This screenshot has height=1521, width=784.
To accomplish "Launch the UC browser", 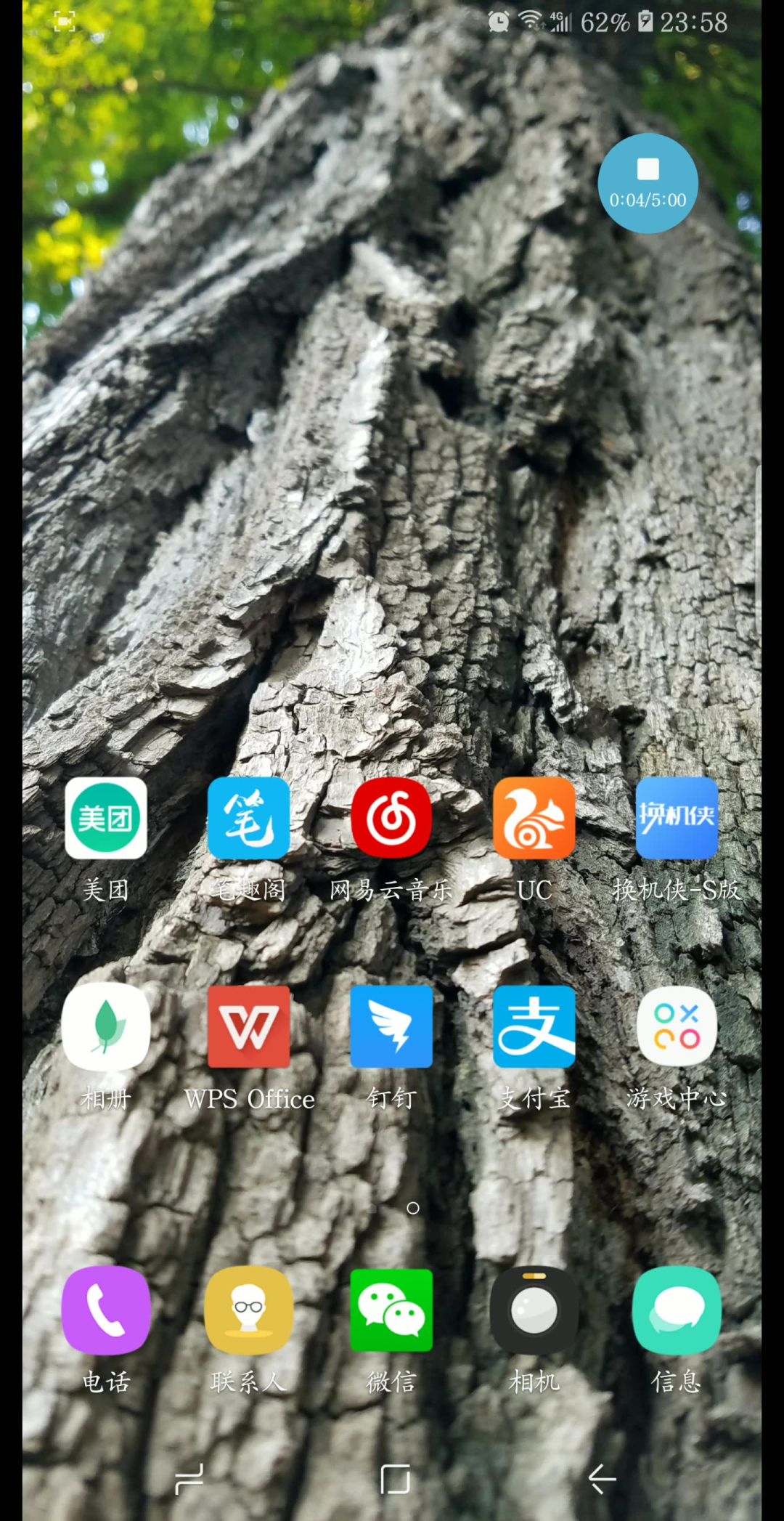I will coord(534,819).
